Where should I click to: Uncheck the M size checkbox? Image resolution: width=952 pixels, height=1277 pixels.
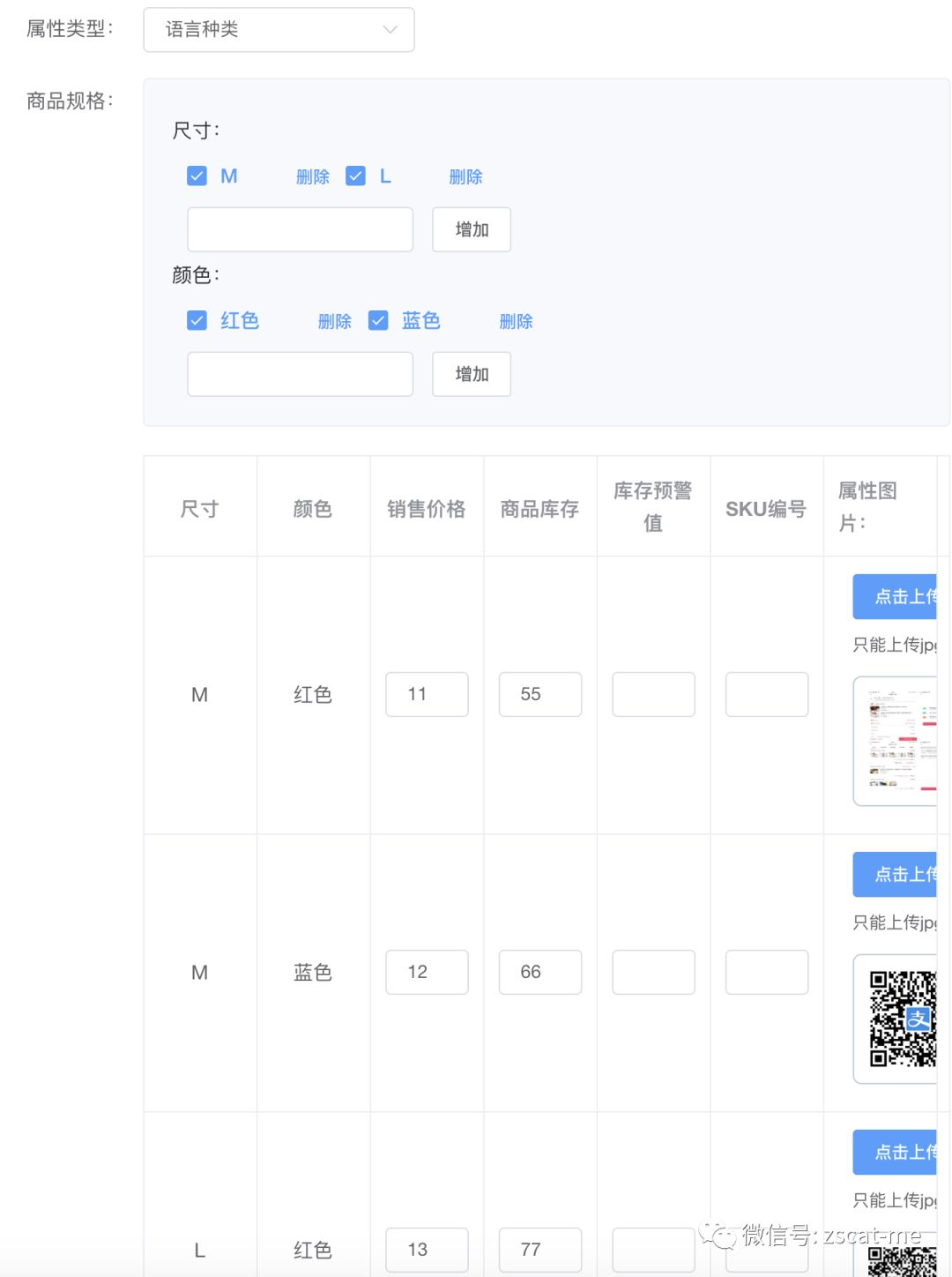tap(197, 176)
